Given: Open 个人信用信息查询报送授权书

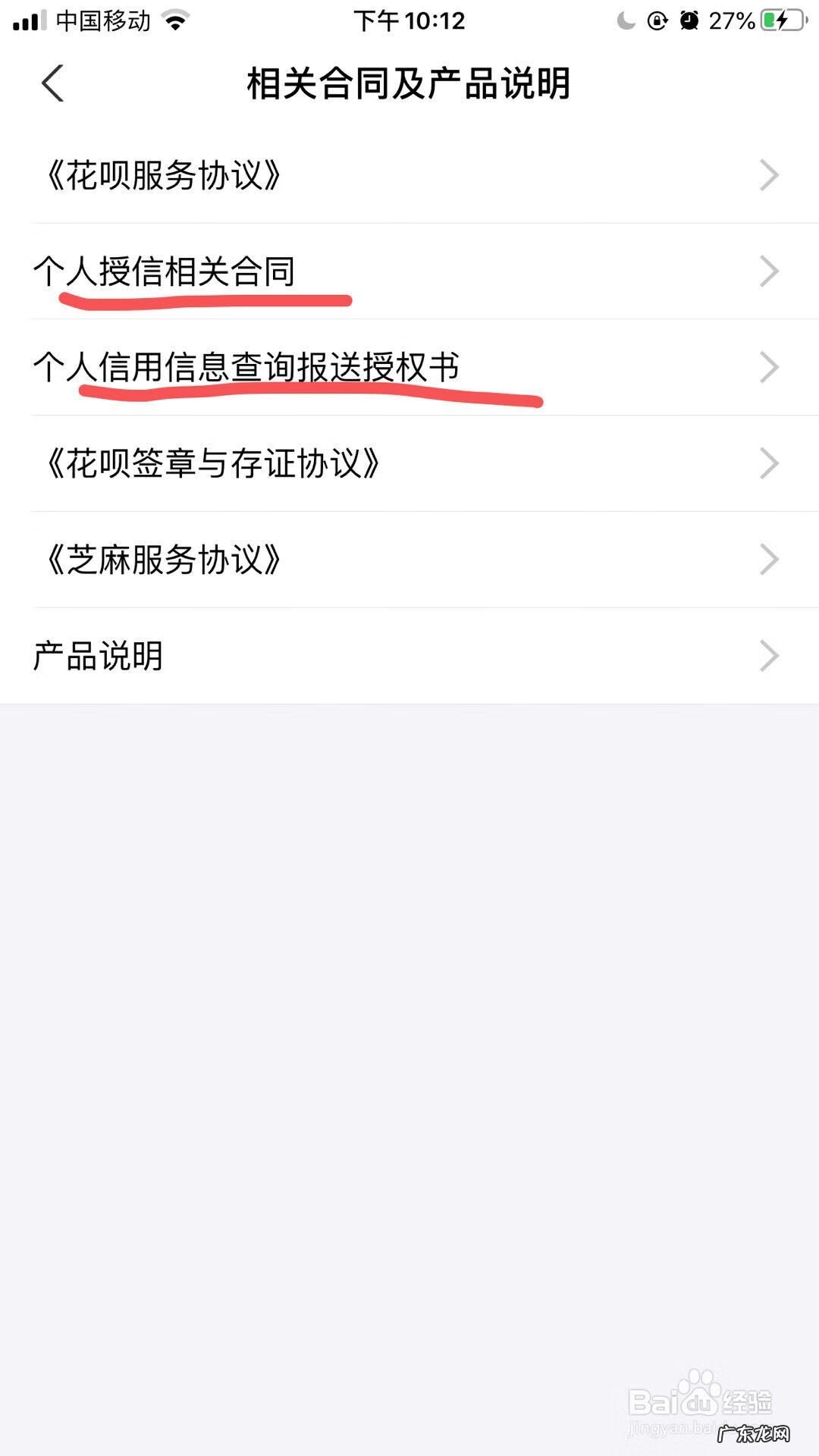Looking at the screenshot, I should click(x=250, y=366).
